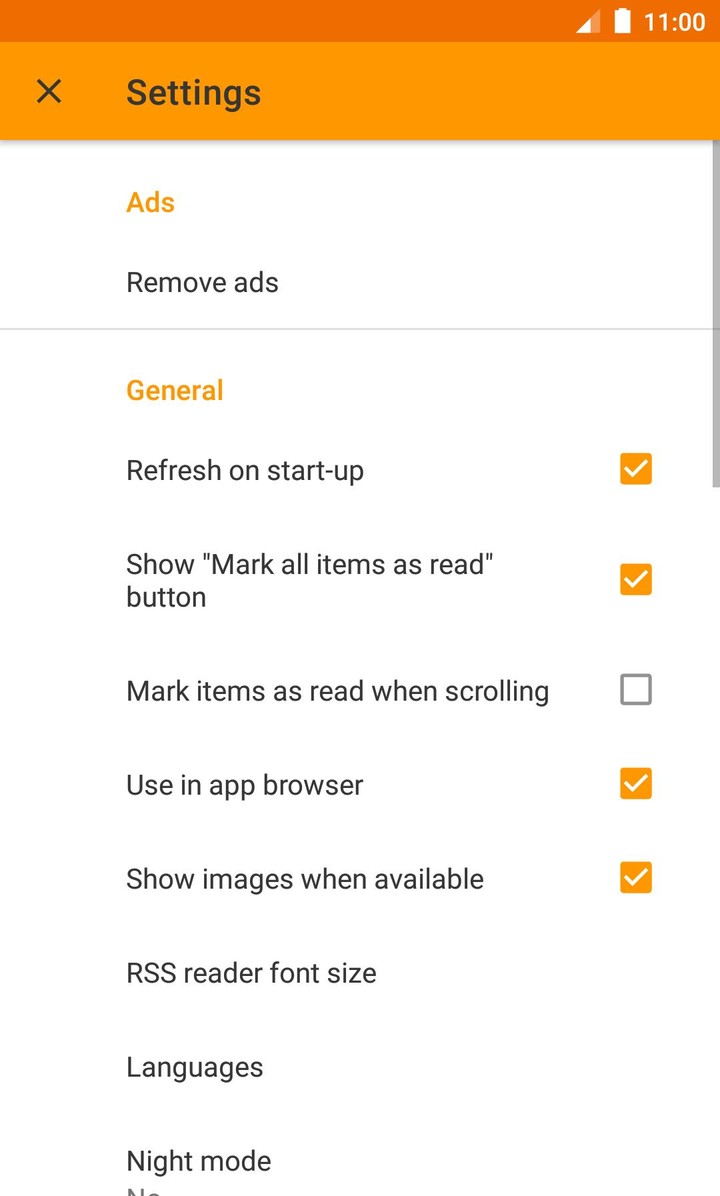The height and width of the screenshot is (1196, 720).
Task: Uncheck Refresh on start-up
Action: (635, 469)
